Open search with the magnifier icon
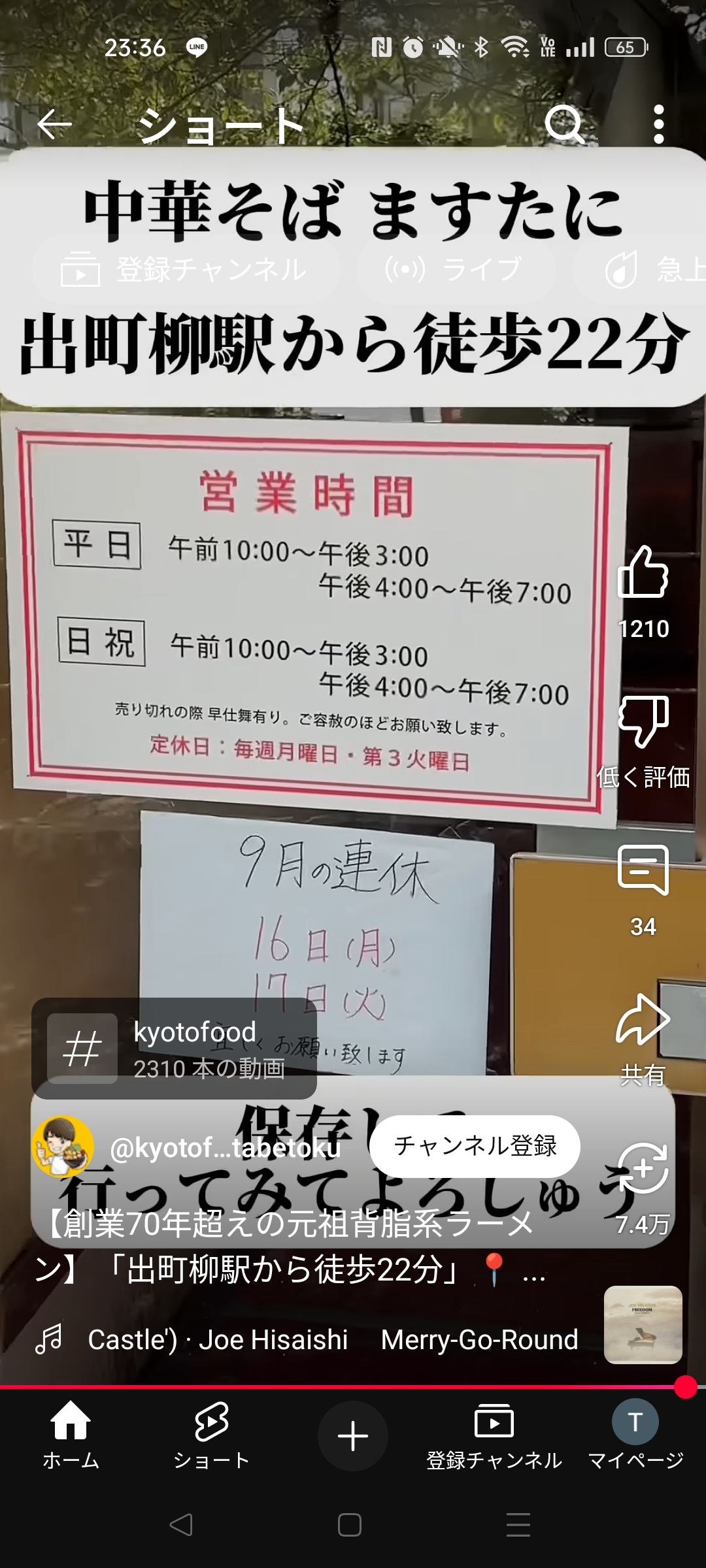The height and width of the screenshot is (1568, 706). (564, 124)
